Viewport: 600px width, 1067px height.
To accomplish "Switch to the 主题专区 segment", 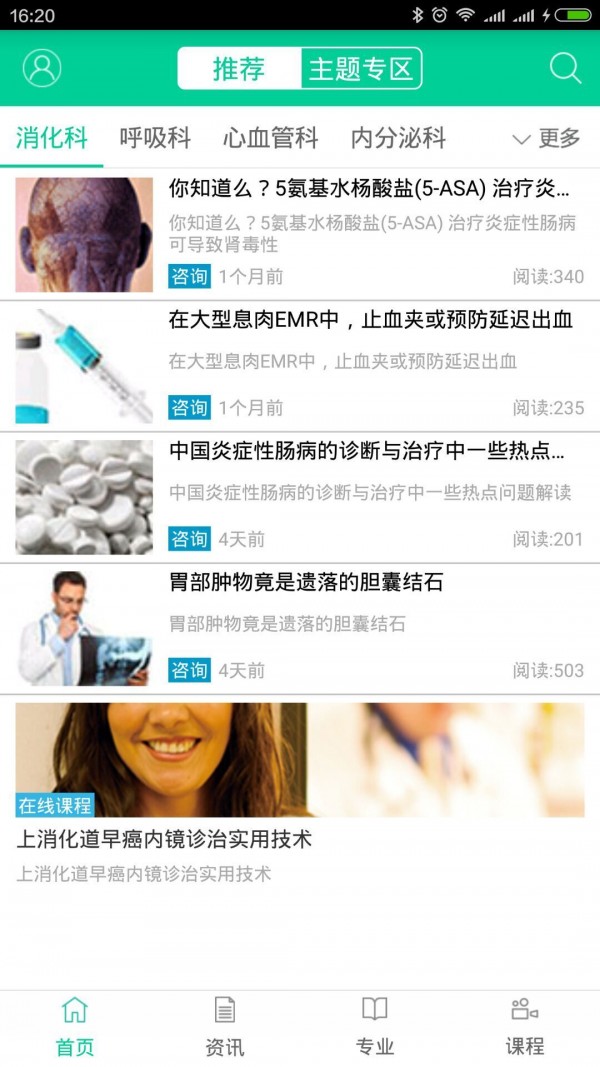I will (361, 69).
